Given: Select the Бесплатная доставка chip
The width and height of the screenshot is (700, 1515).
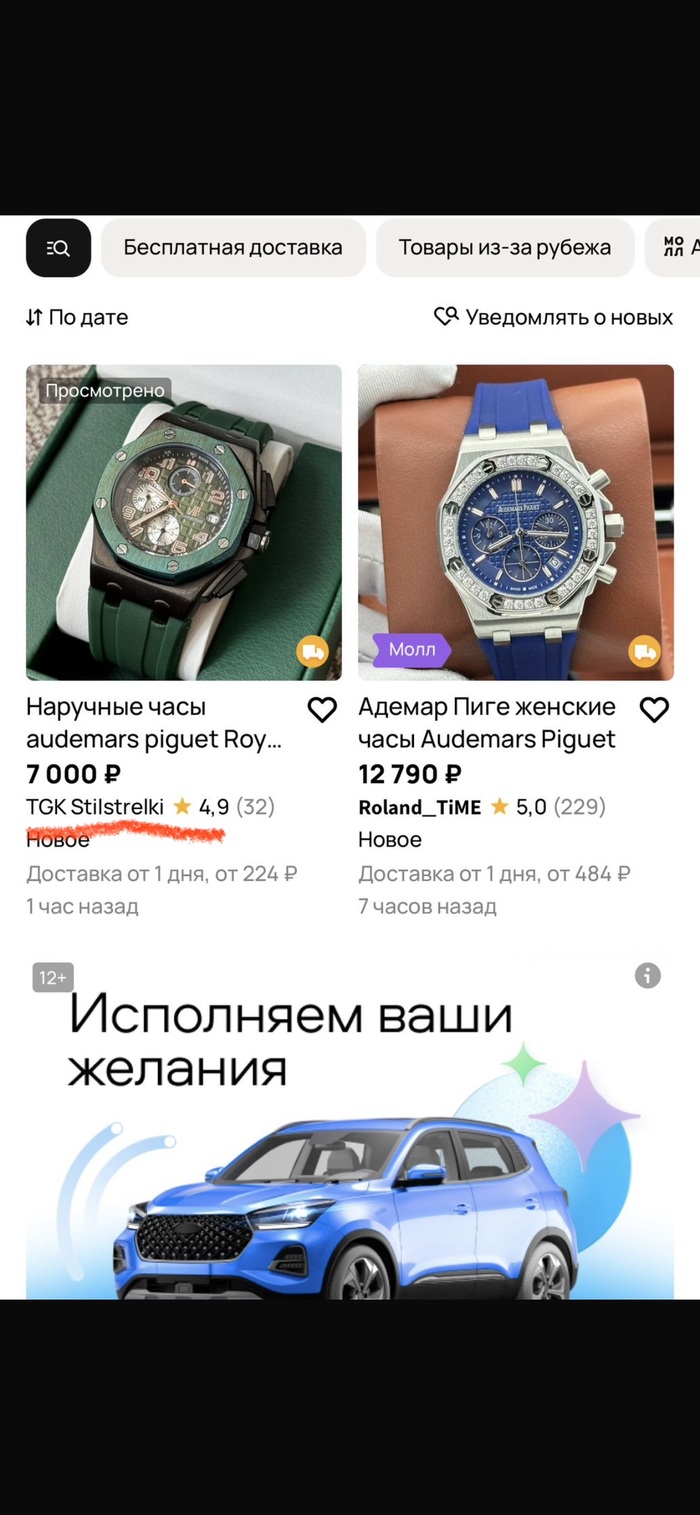Looking at the screenshot, I should pyautogui.click(x=233, y=248).
